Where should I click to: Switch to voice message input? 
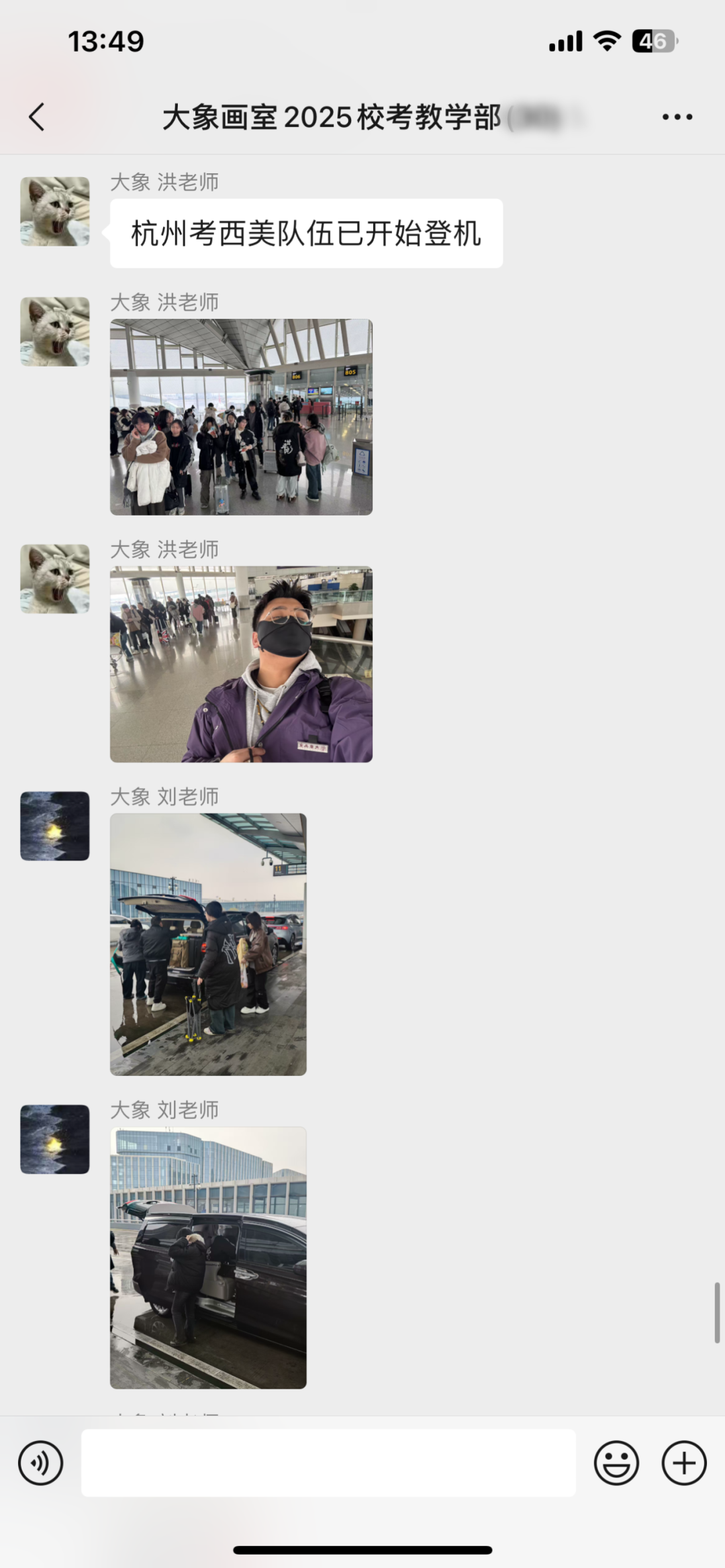40,1463
